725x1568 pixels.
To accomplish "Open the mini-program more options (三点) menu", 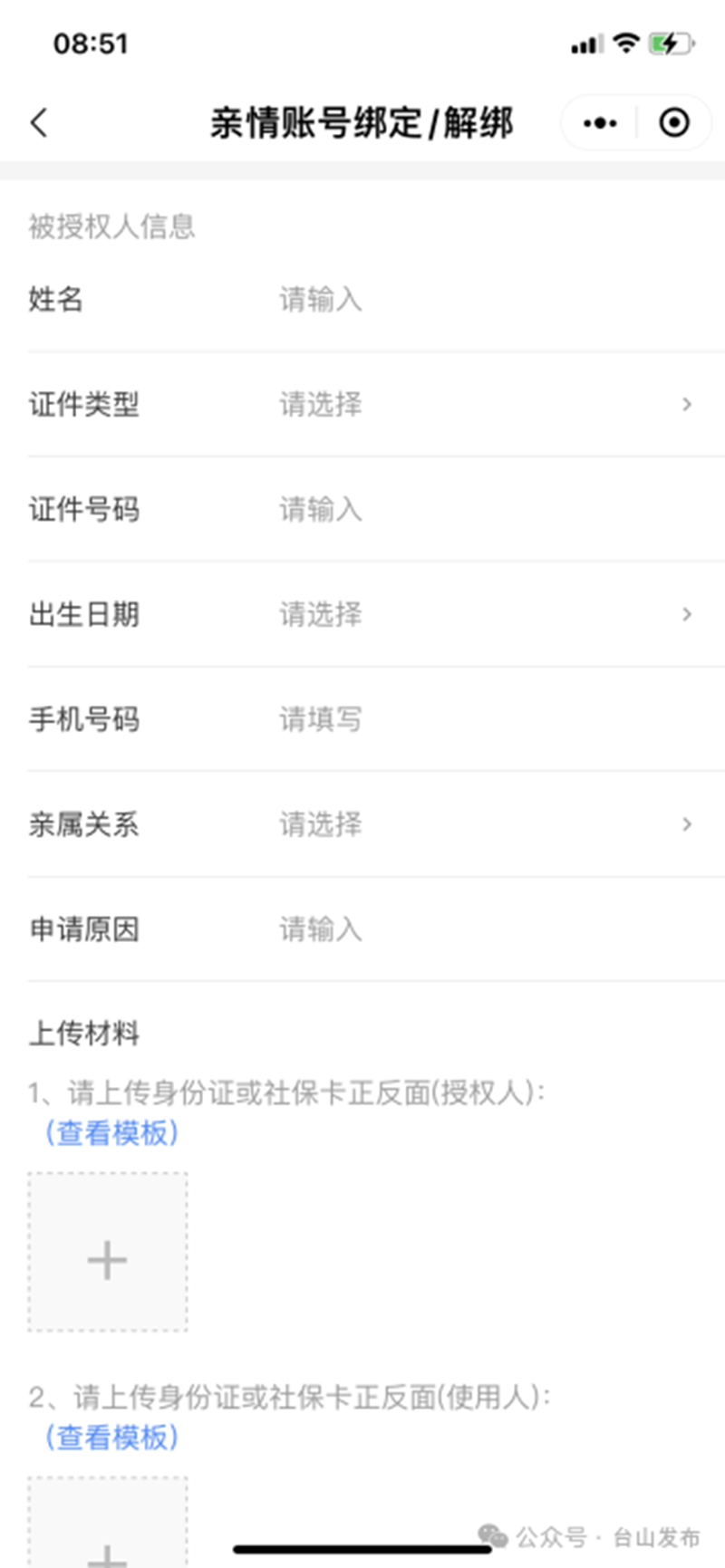I will click(597, 121).
